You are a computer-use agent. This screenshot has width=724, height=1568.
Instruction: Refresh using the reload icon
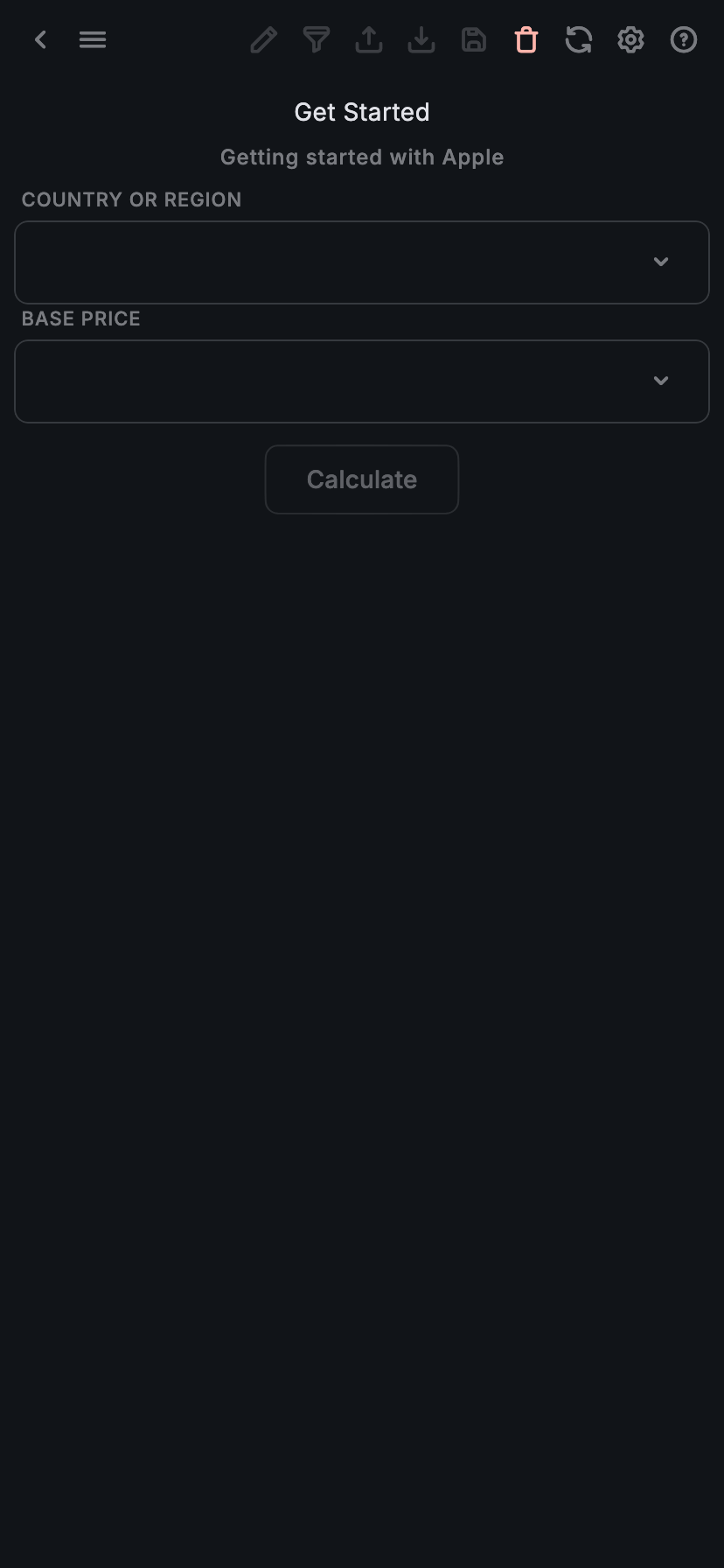pos(578,39)
